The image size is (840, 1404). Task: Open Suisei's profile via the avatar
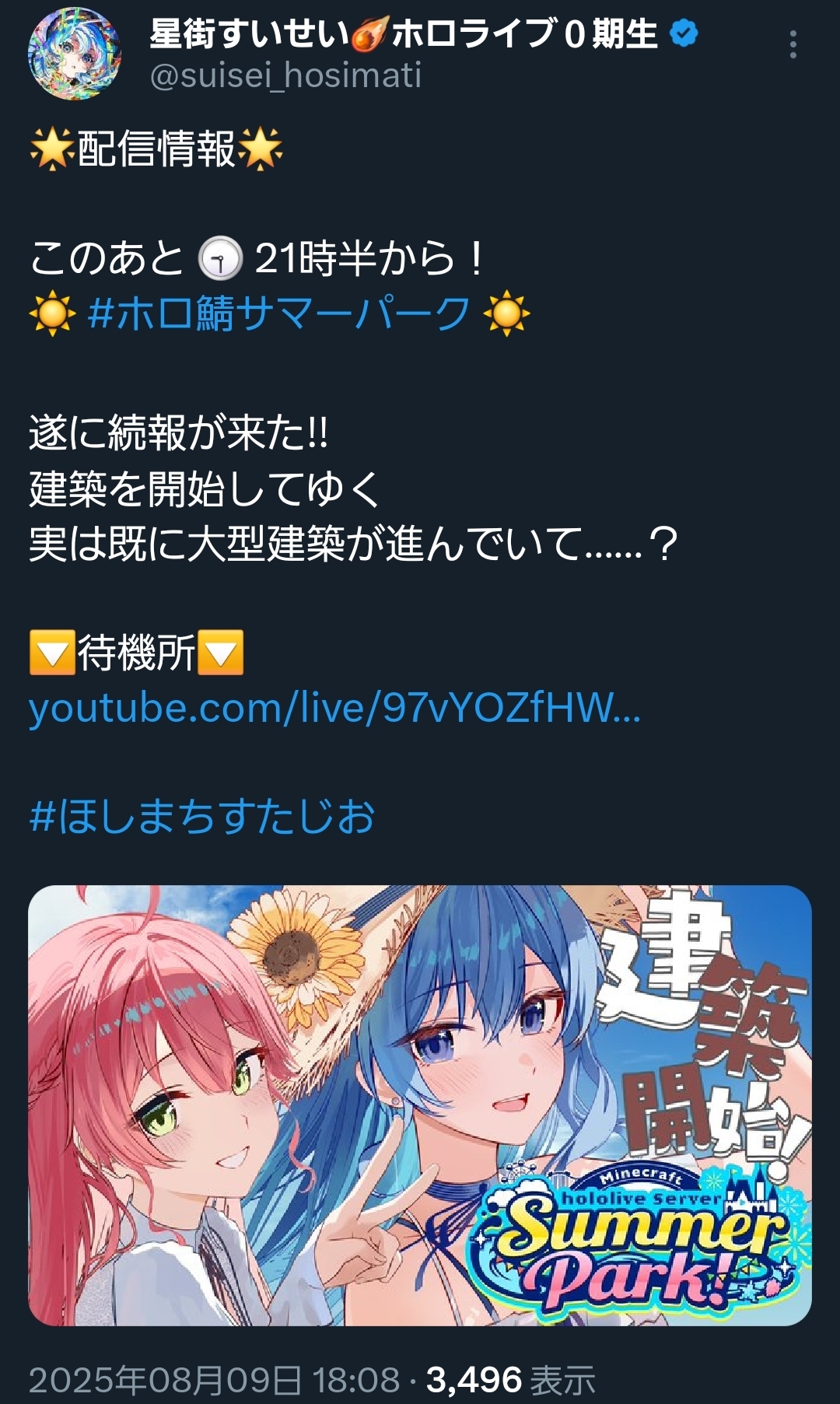[75, 54]
